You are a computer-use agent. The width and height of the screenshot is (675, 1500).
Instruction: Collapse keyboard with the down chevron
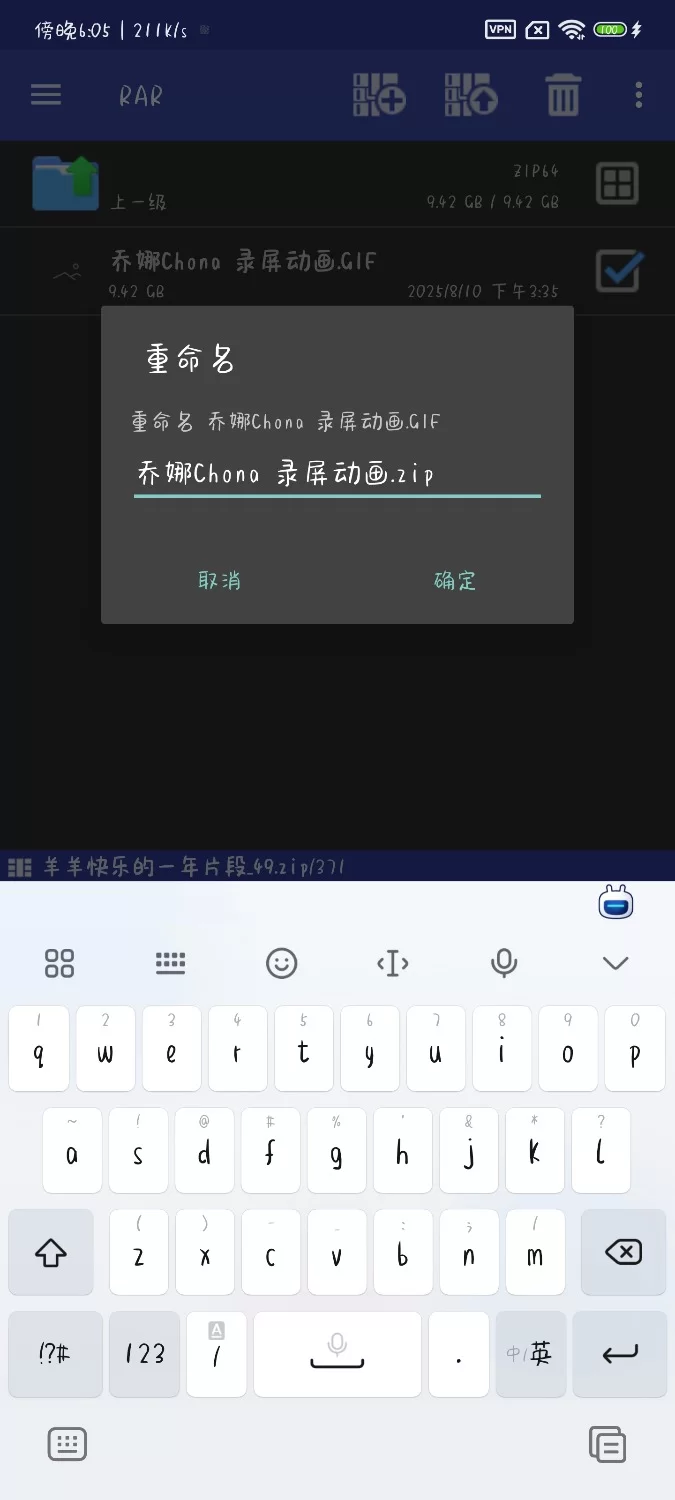[615, 963]
